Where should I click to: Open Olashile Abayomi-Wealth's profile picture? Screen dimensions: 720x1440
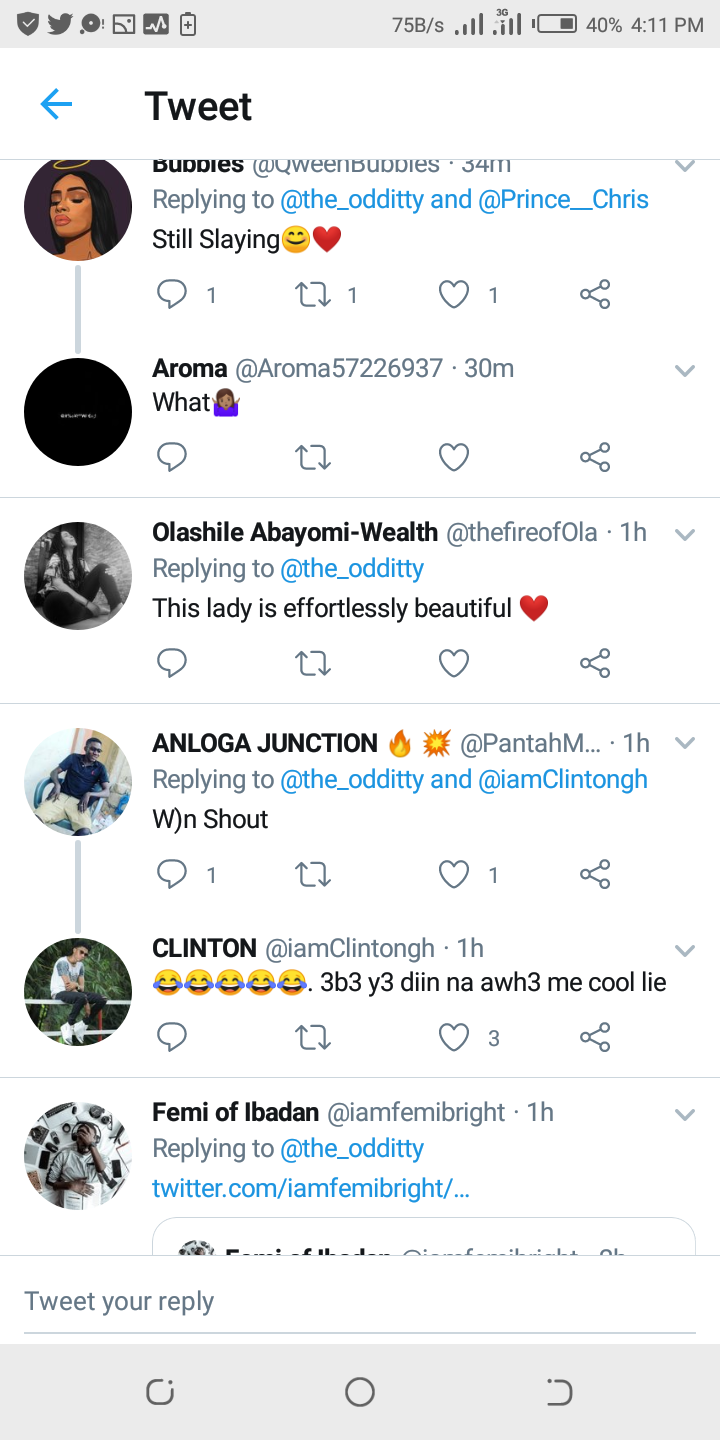(x=78, y=576)
